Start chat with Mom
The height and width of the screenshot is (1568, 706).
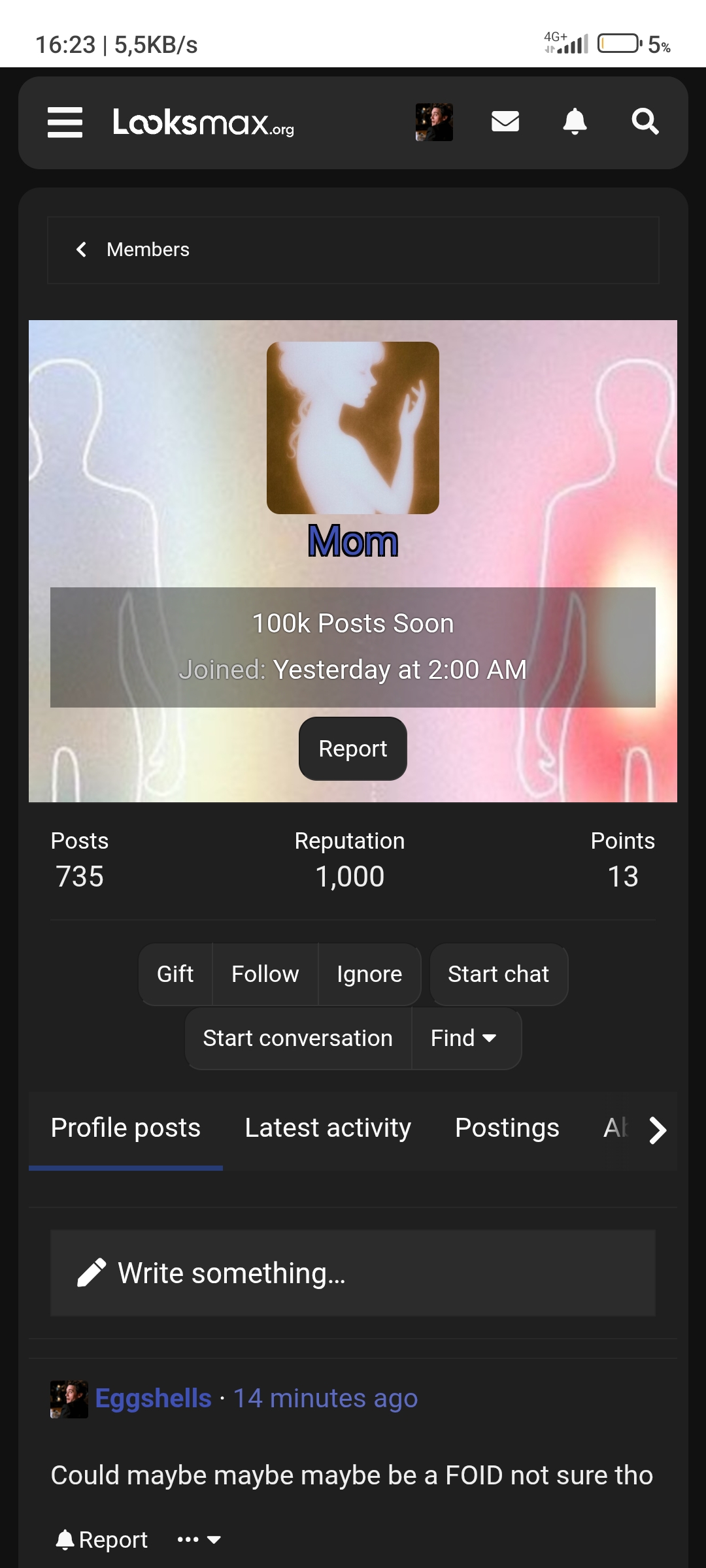pyautogui.click(x=498, y=974)
